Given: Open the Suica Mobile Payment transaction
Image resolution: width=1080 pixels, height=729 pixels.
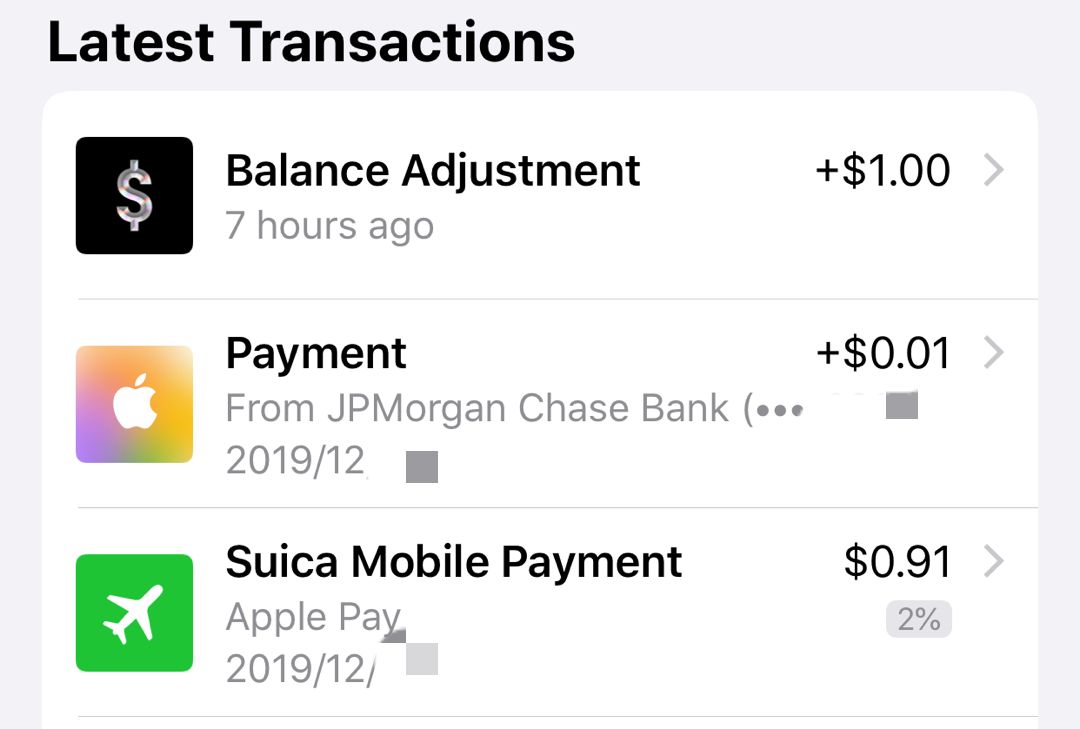Looking at the screenshot, I should (x=540, y=612).
